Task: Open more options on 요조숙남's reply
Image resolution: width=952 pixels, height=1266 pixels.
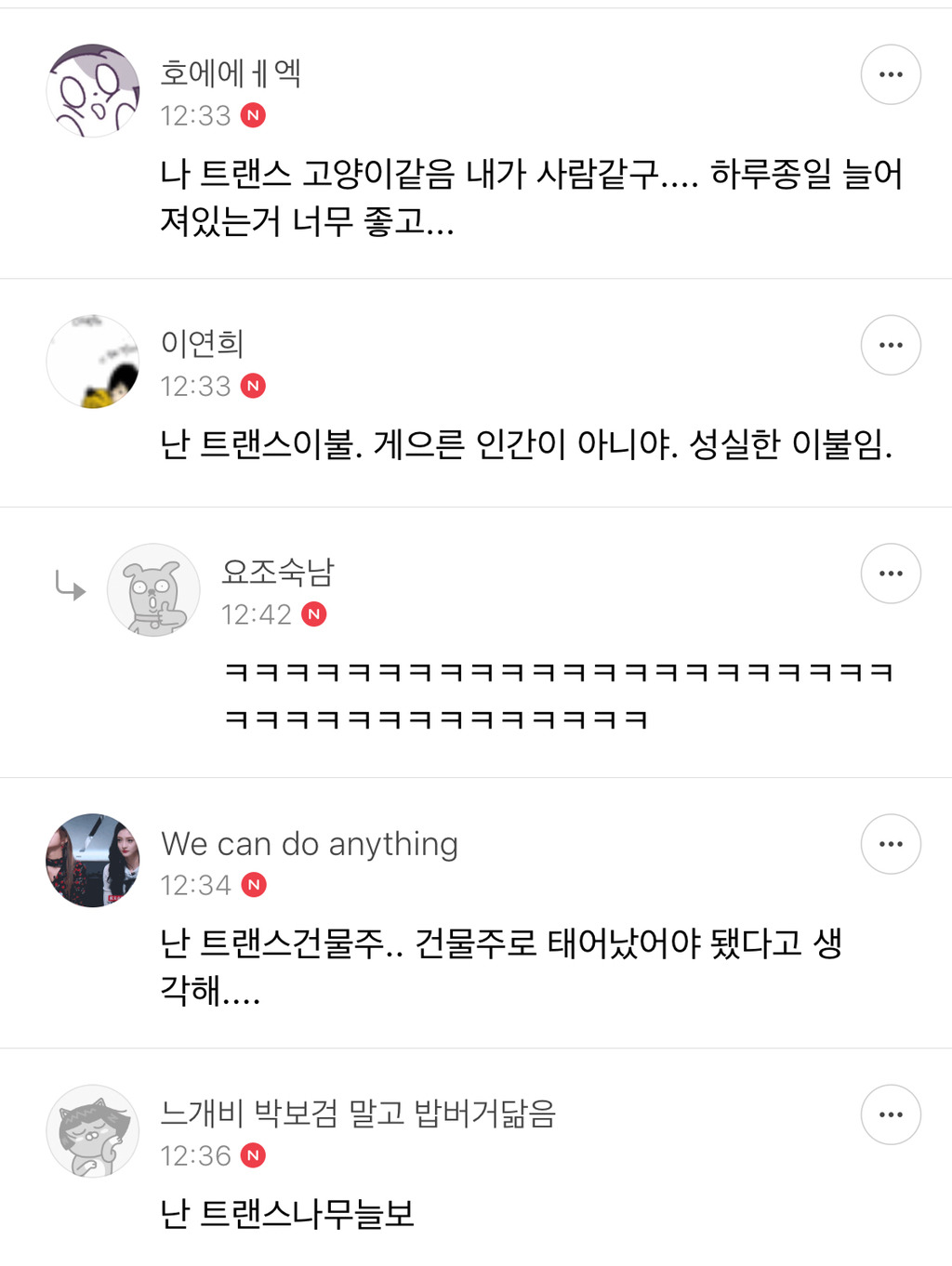Action: (891, 574)
